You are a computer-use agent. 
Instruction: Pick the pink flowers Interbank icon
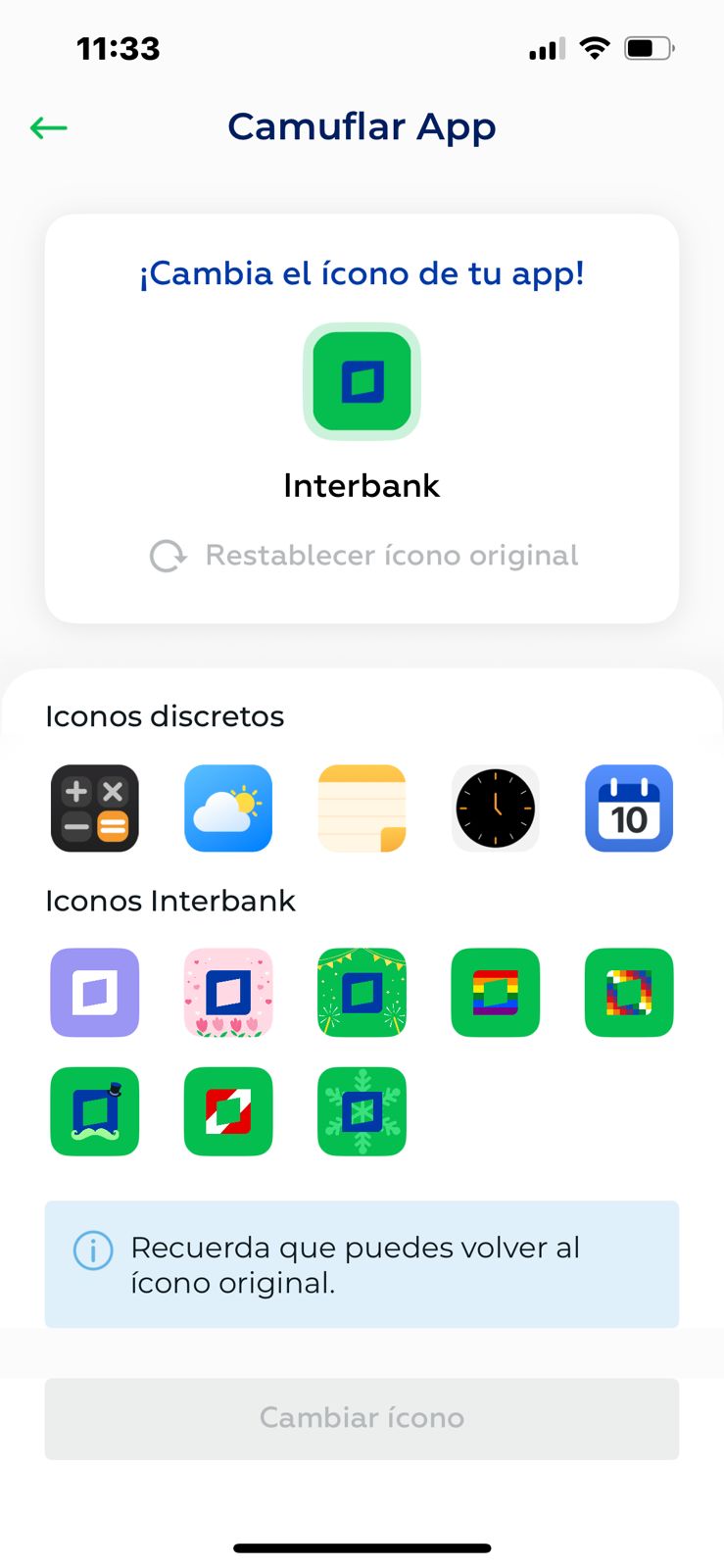tap(228, 993)
